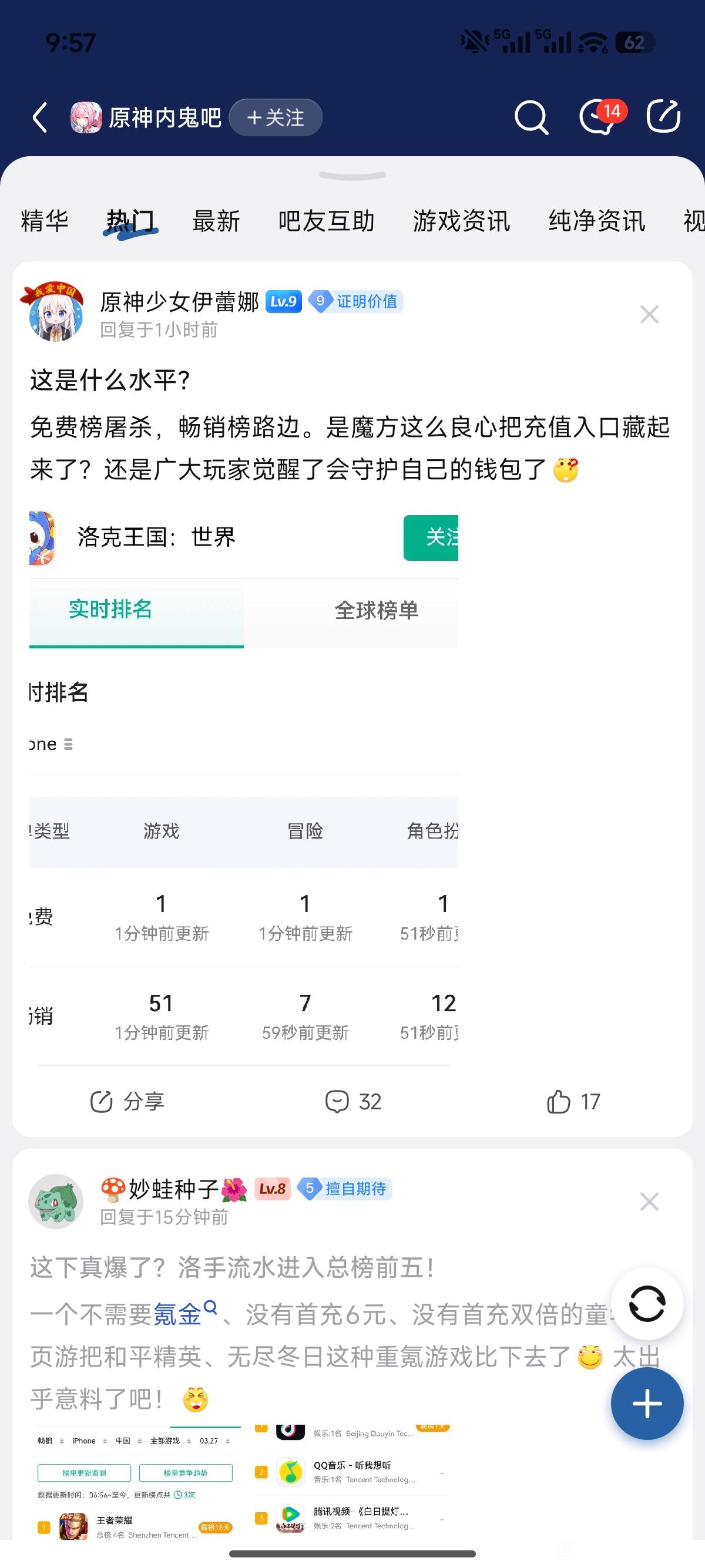The height and width of the screenshot is (1568, 705).
Task: Like the post with 17 likes
Action: pyautogui.click(x=573, y=1101)
